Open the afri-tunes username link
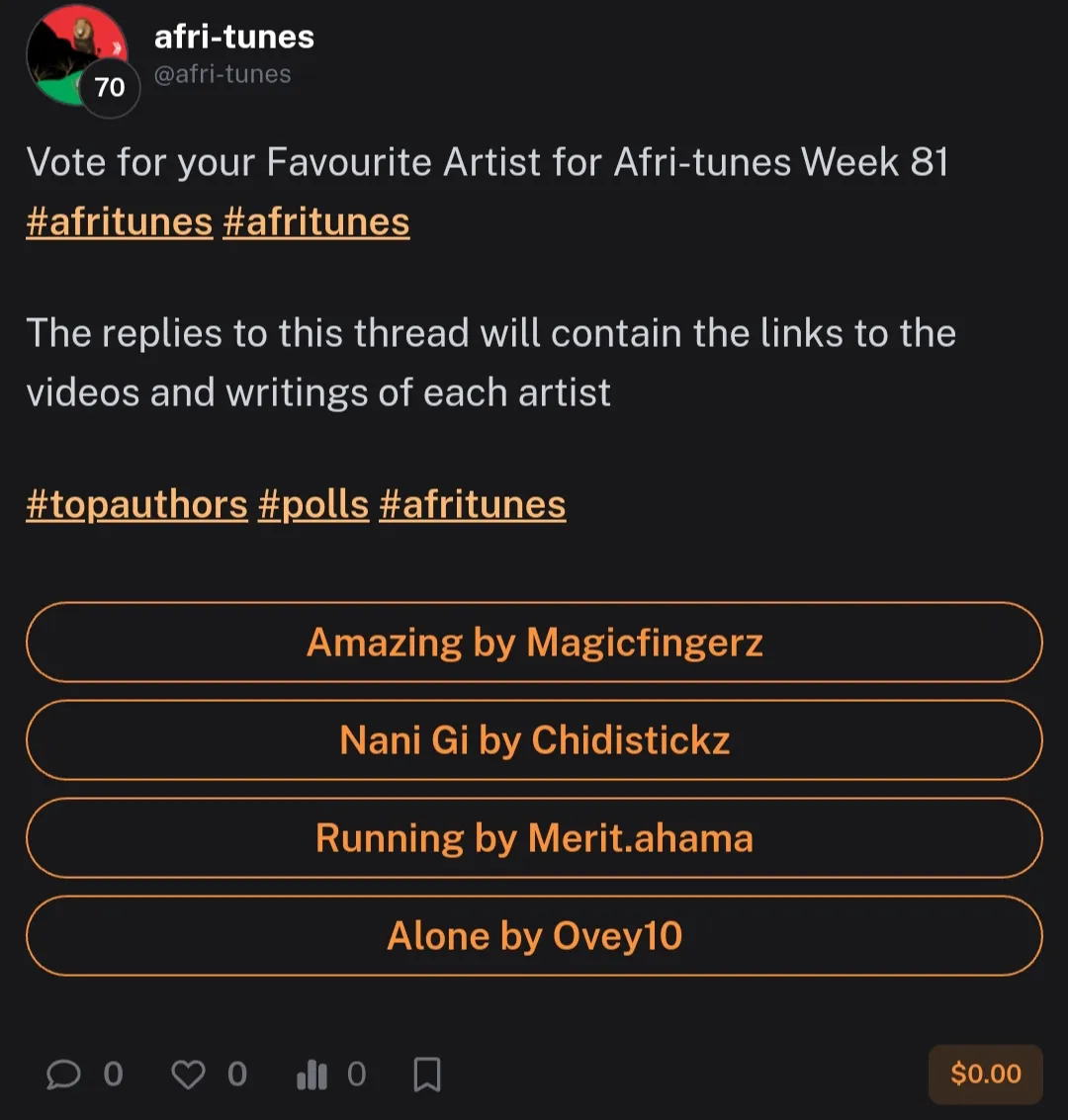This screenshot has height=1120, width=1068. point(233,37)
